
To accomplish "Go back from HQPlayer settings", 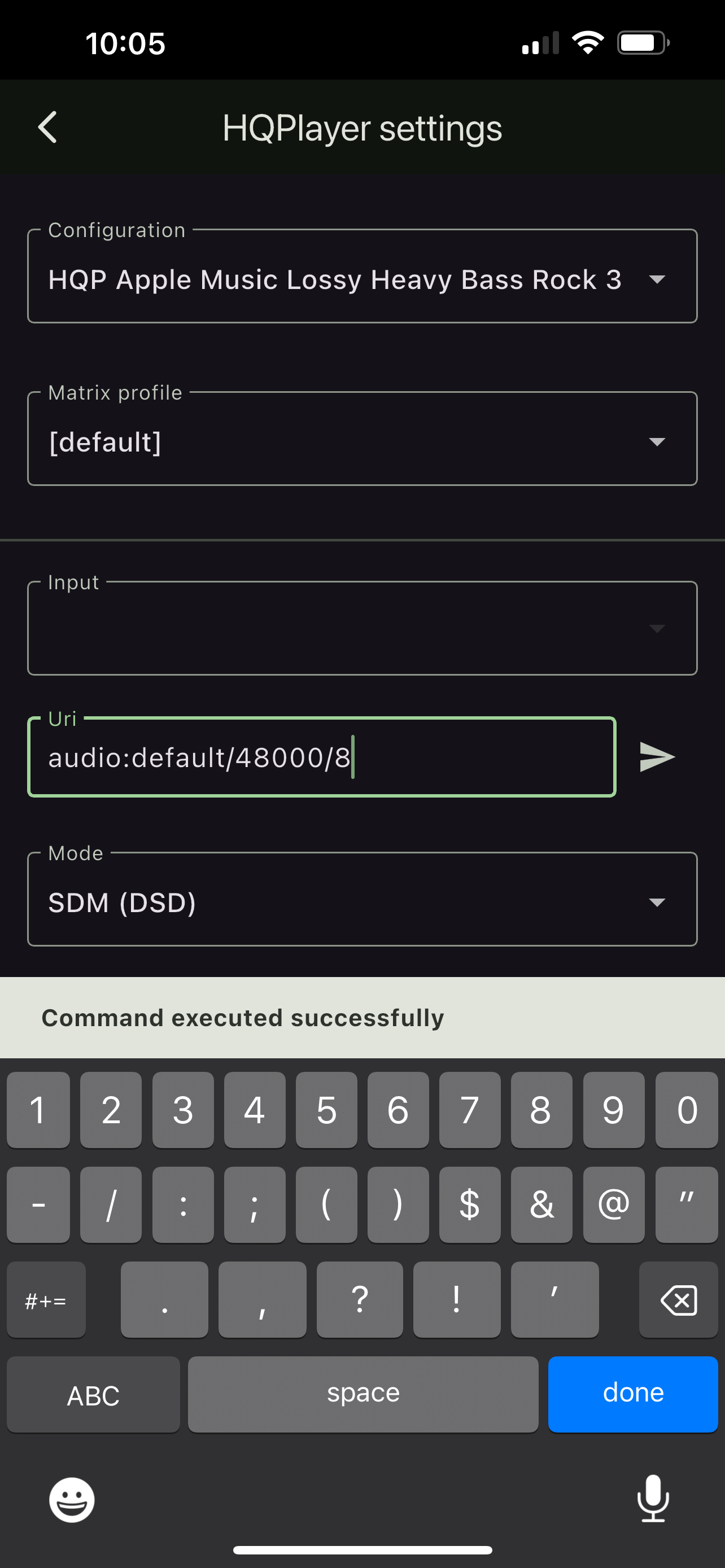I will pos(47,127).
